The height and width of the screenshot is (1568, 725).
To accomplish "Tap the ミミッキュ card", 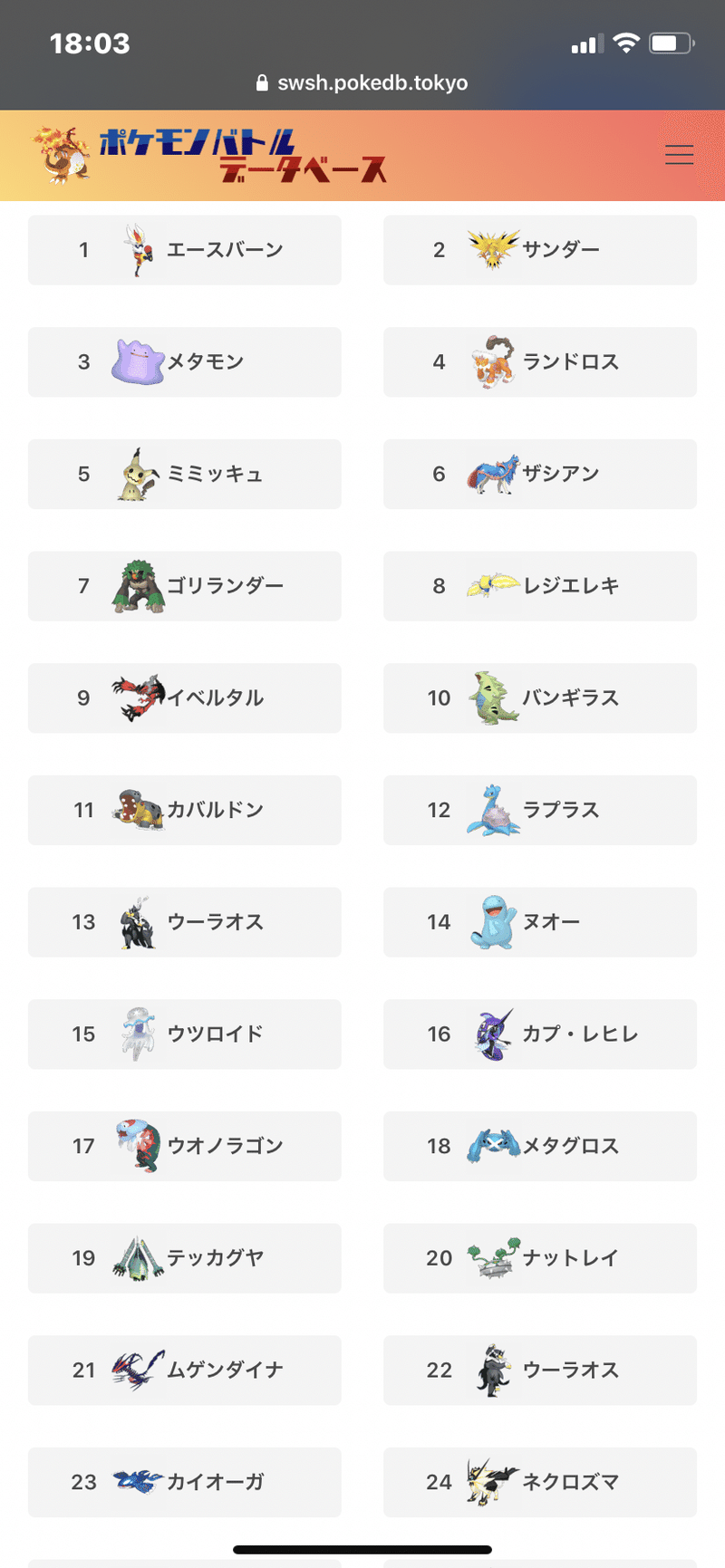I will pyautogui.click(x=185, y=474).
